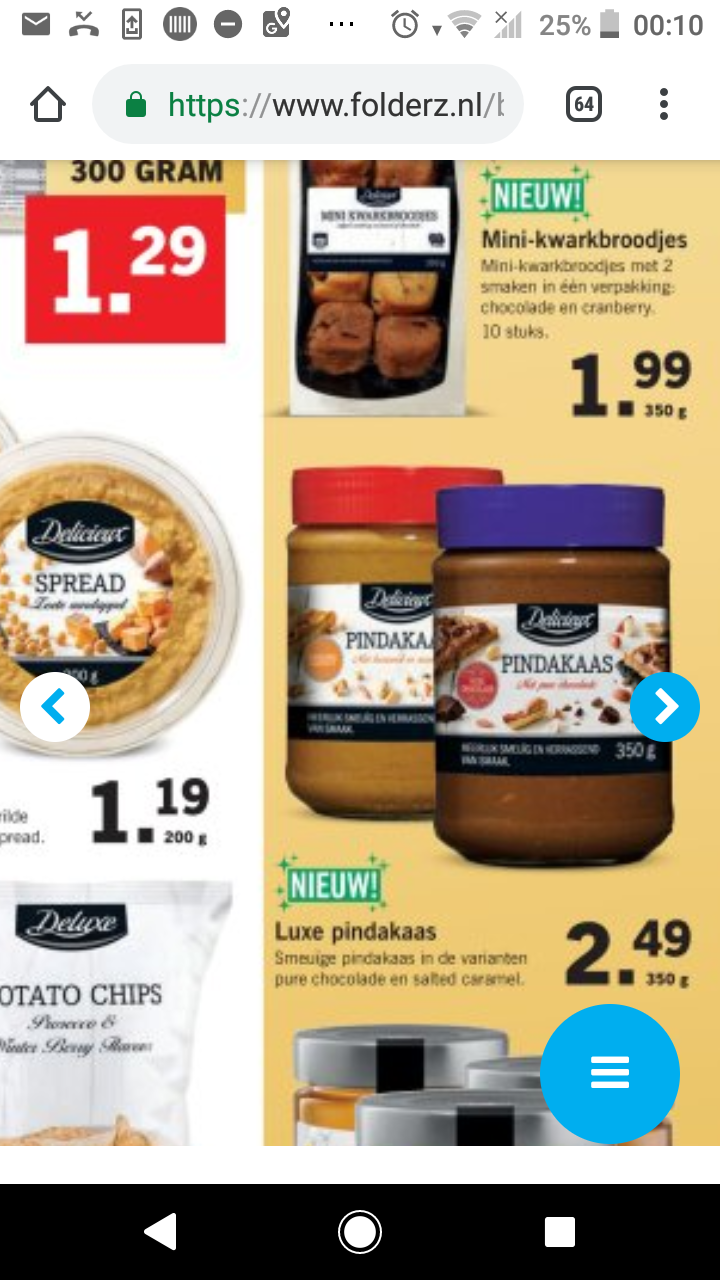Open the blue floating menu button

(610, 1074)
